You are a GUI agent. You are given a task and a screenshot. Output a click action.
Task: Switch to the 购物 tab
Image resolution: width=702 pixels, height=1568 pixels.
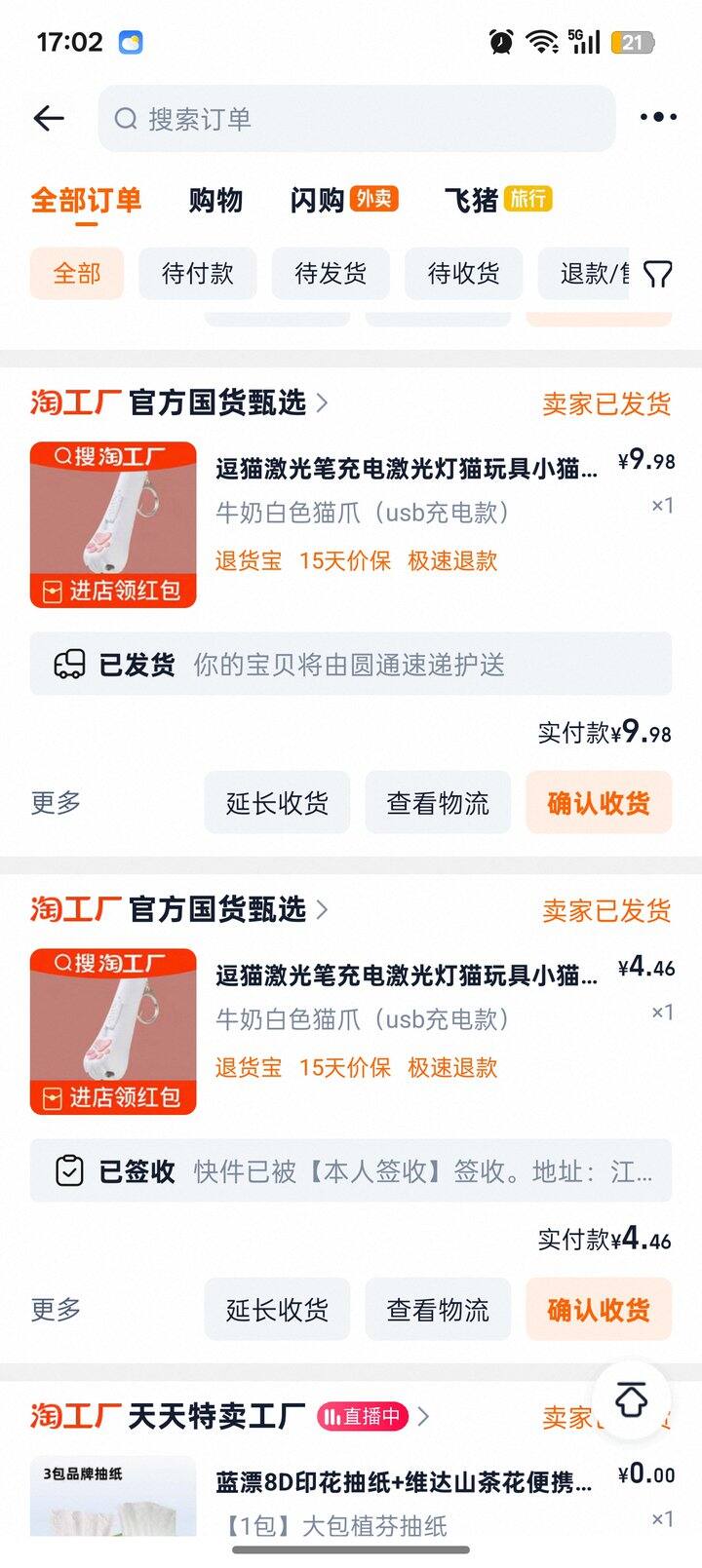tap(215, 201)
